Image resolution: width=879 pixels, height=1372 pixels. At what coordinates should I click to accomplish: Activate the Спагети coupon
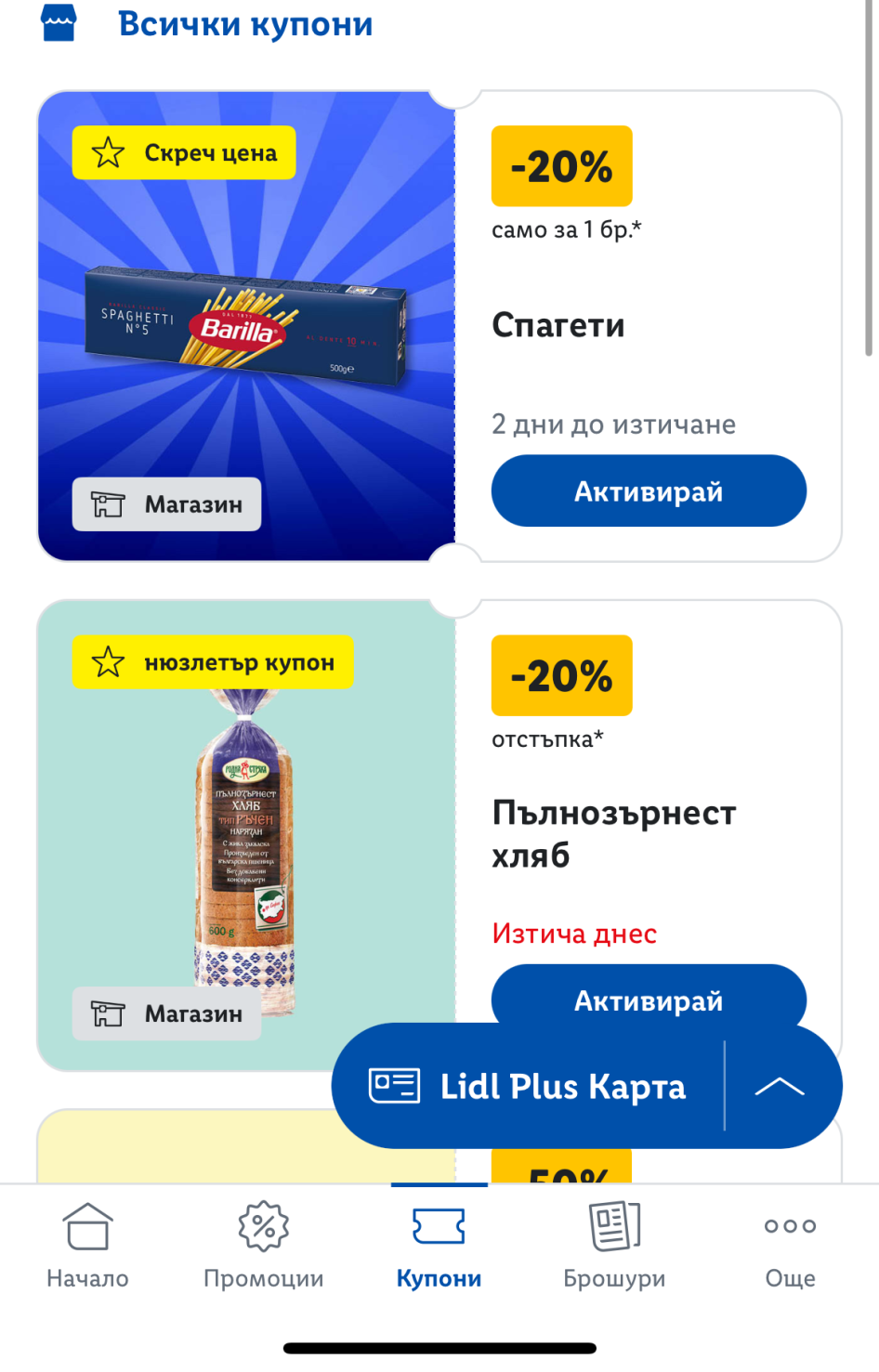pos(648,490)
